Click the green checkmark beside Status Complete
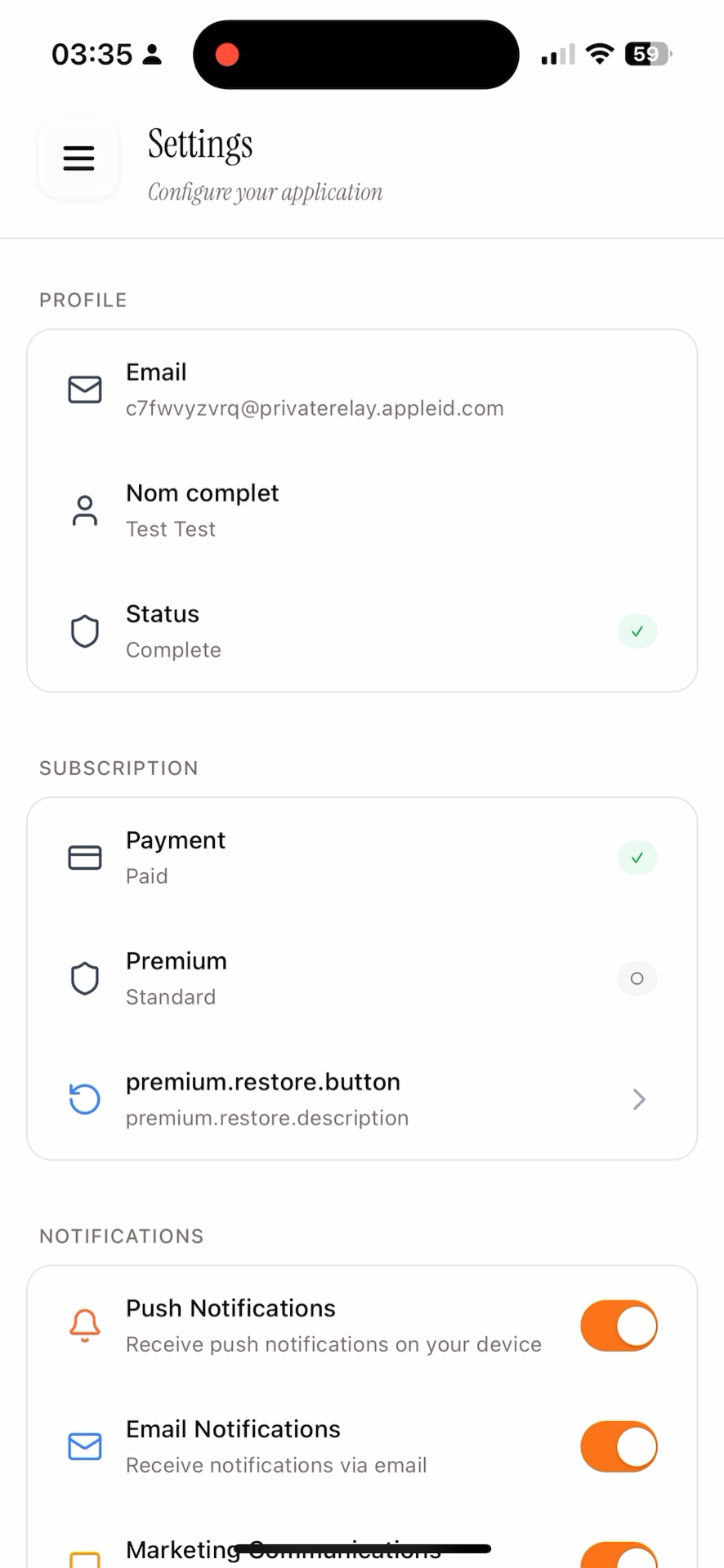 click(x=637, y=630)
